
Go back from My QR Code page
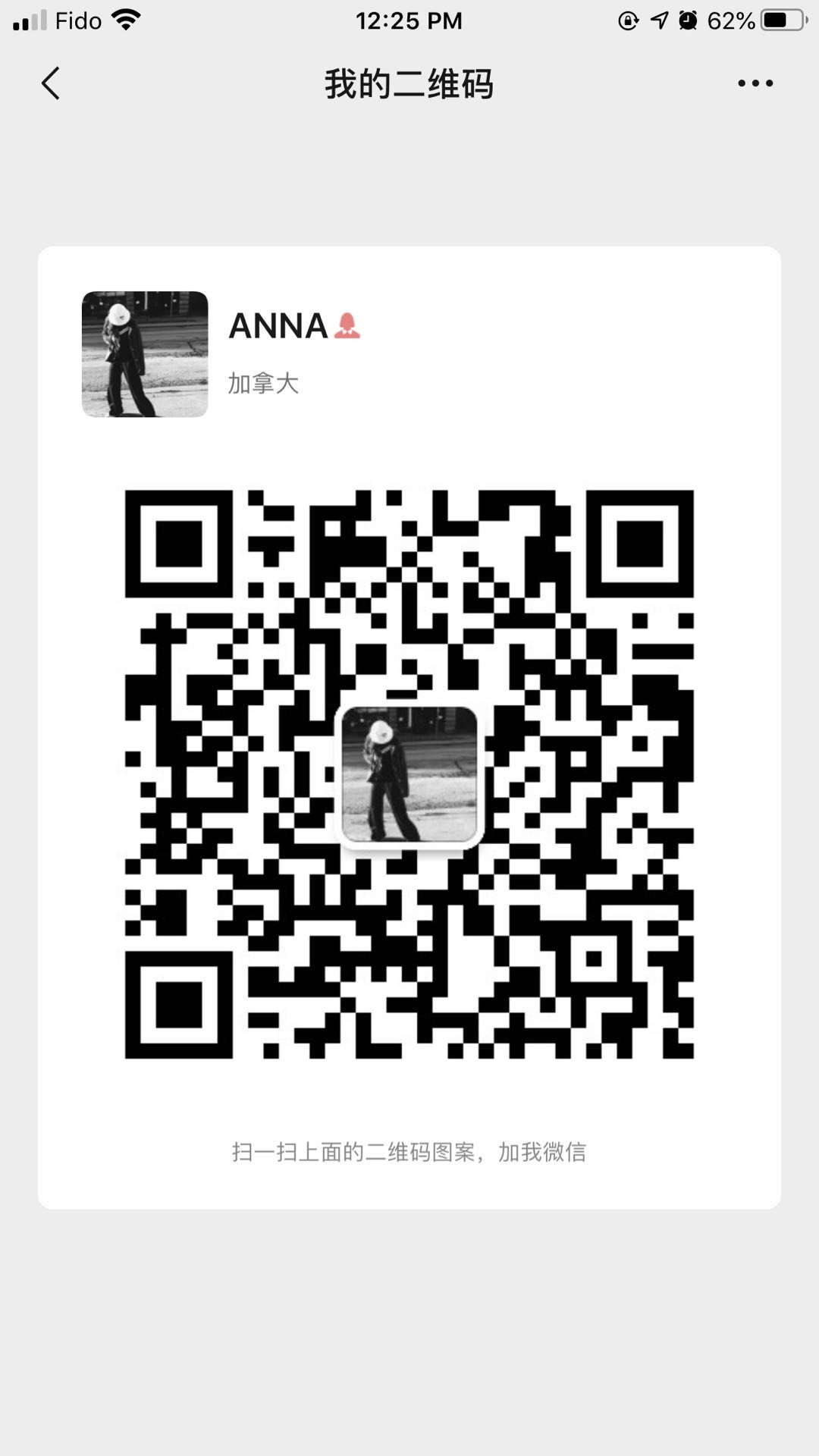tap(51, 83)
